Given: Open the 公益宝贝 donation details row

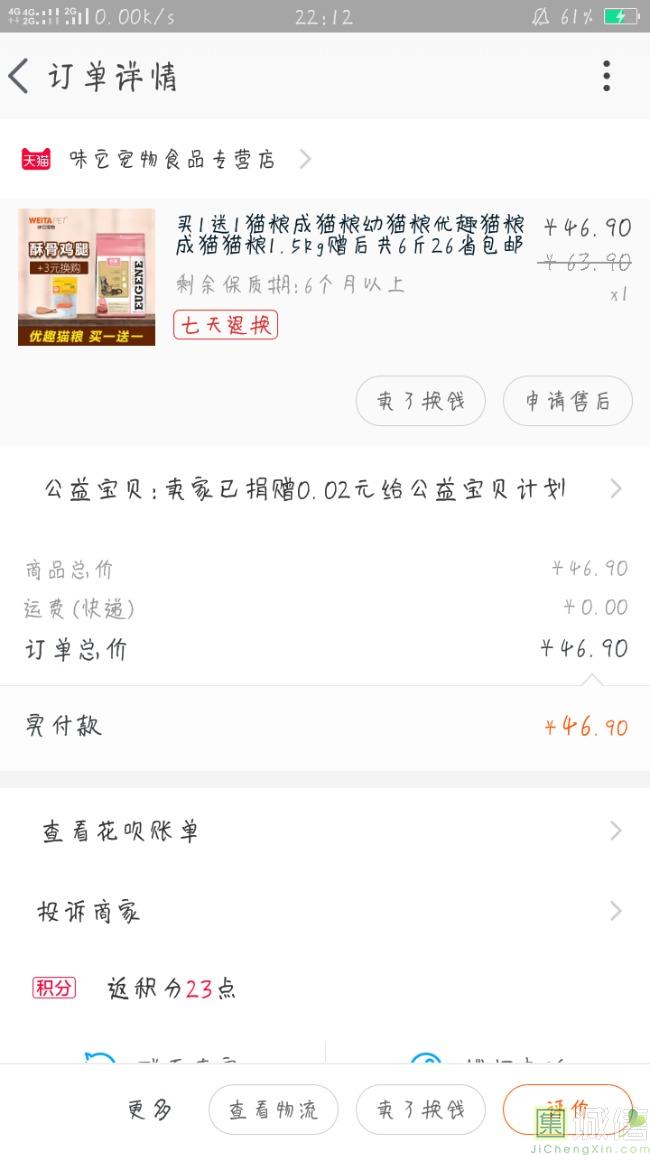Looking at the screenshot, I should pos(325,489).
